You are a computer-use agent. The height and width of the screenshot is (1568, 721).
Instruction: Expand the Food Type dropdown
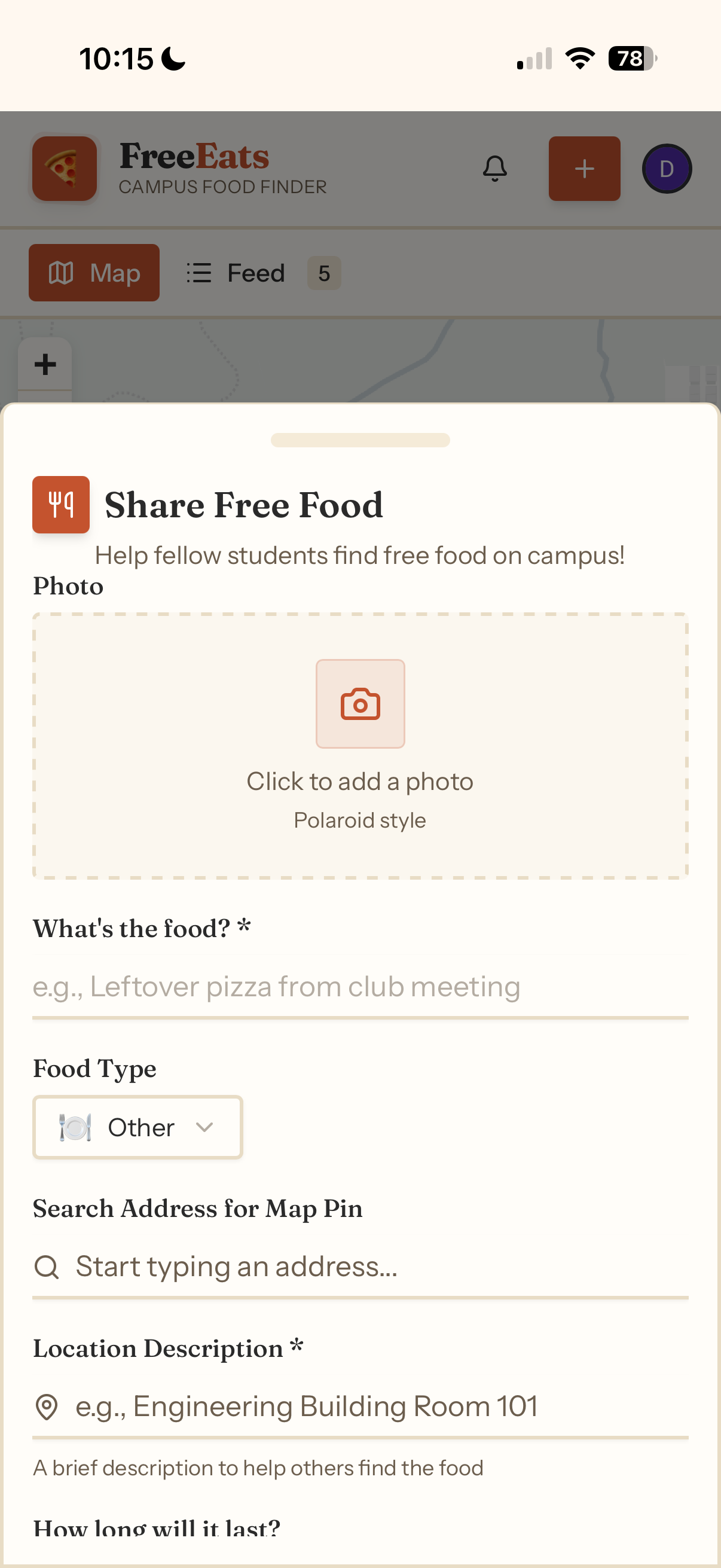point(138,1127)
